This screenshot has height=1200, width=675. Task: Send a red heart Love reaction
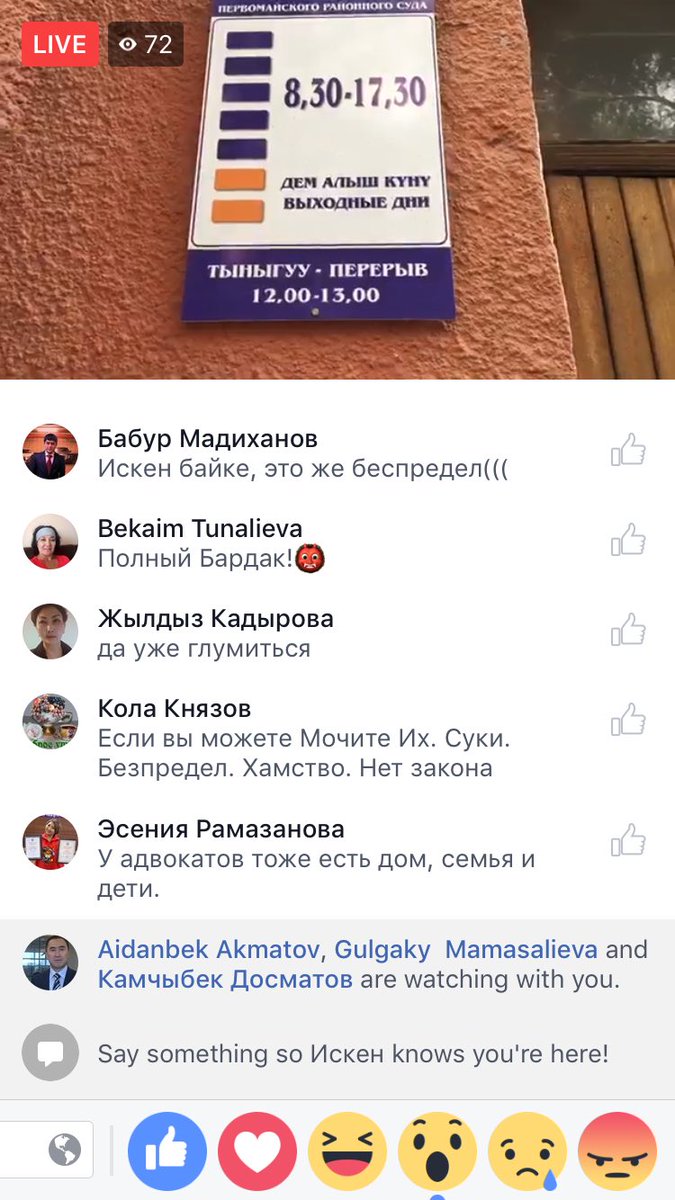pos(257,1151)
